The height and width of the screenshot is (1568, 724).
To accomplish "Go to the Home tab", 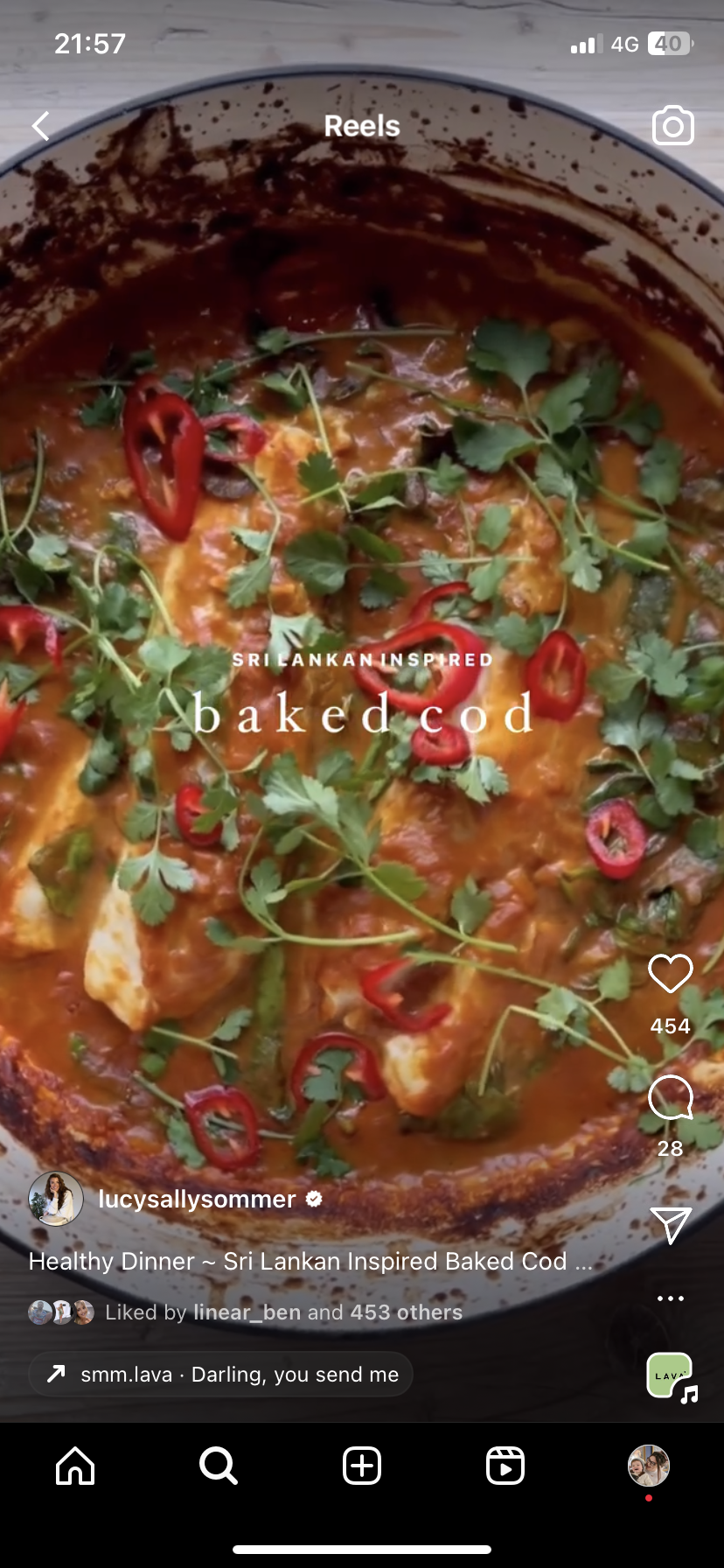I will [x=75, y=1466].
